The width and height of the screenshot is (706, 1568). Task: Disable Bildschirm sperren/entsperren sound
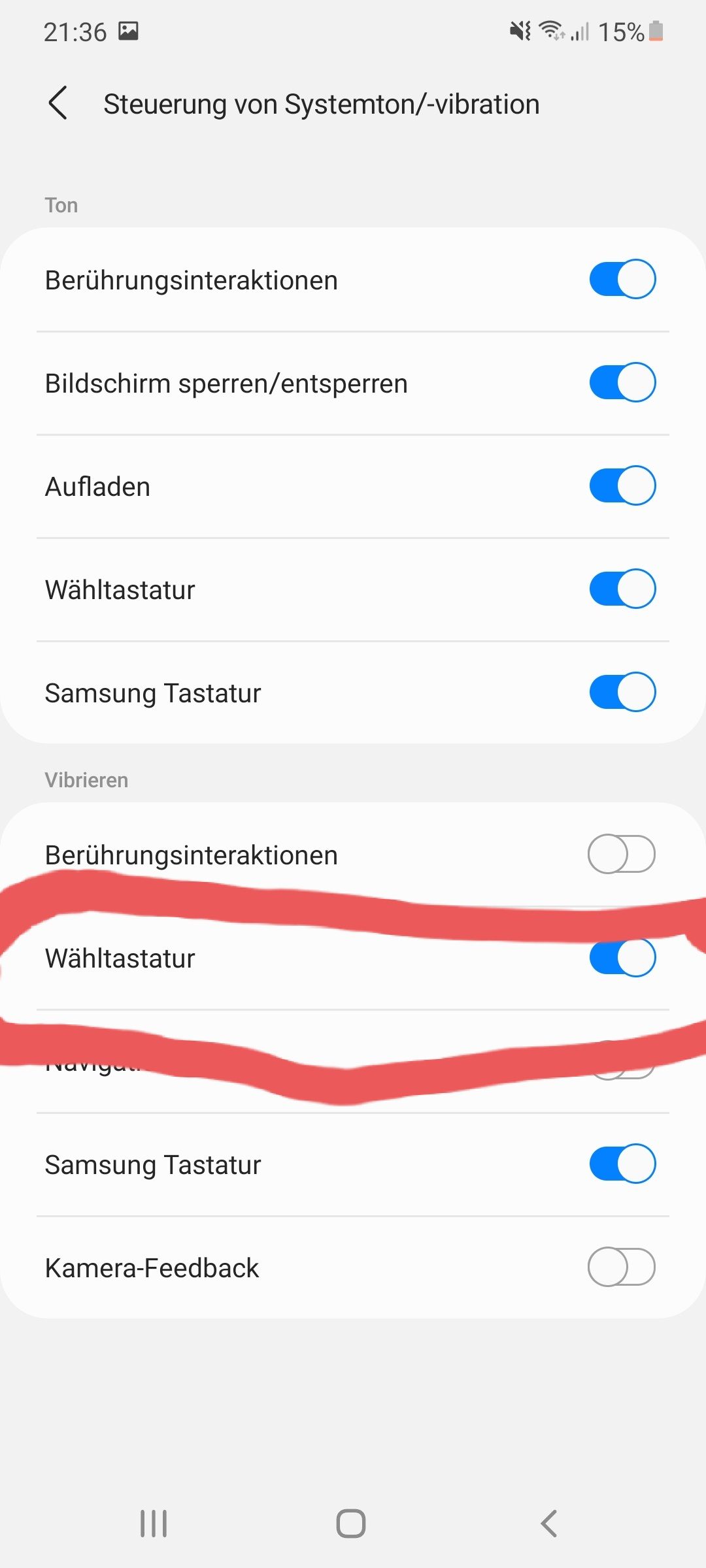click(622, 383)
